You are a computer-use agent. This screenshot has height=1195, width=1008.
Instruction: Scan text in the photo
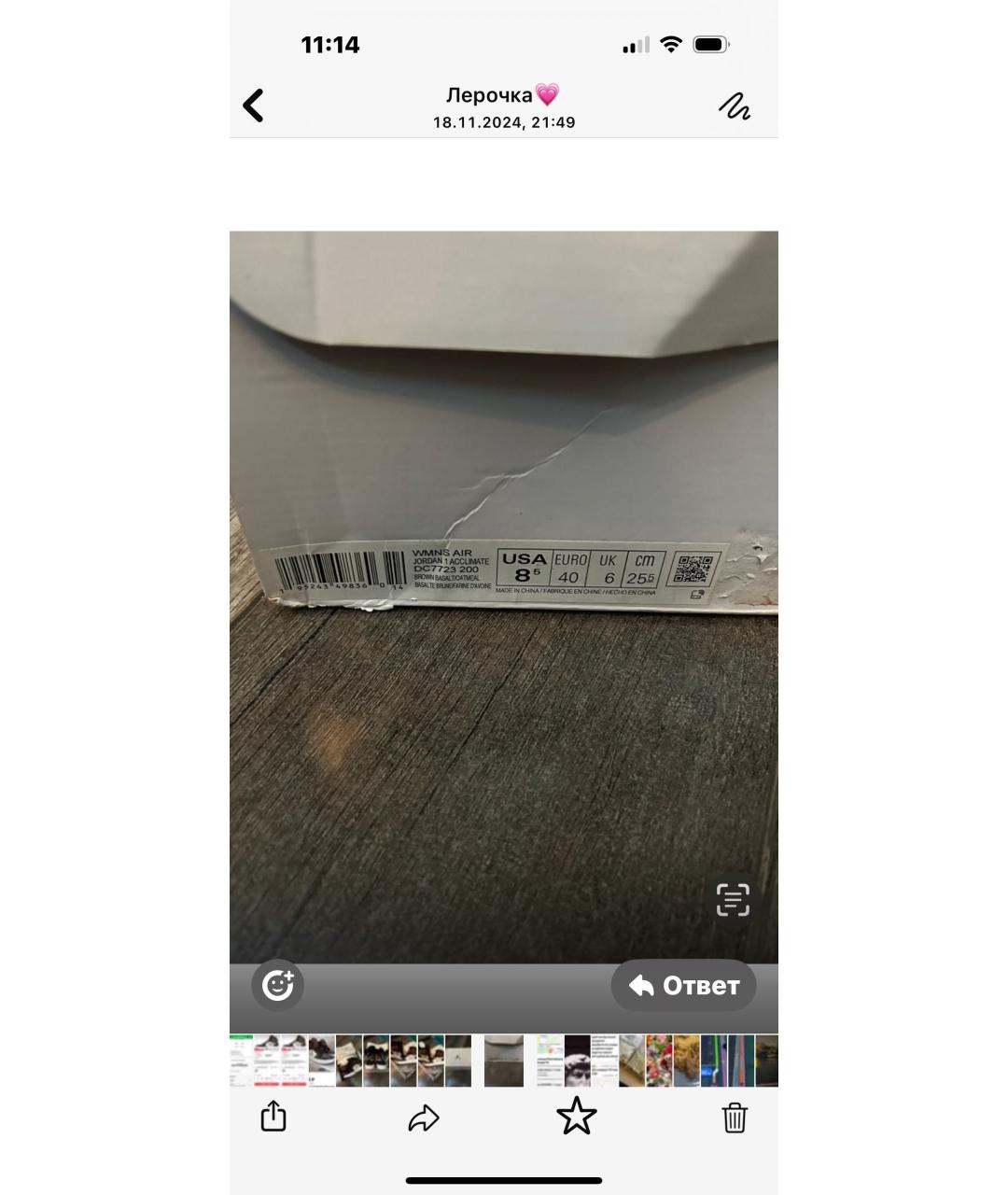coord(733,900)
